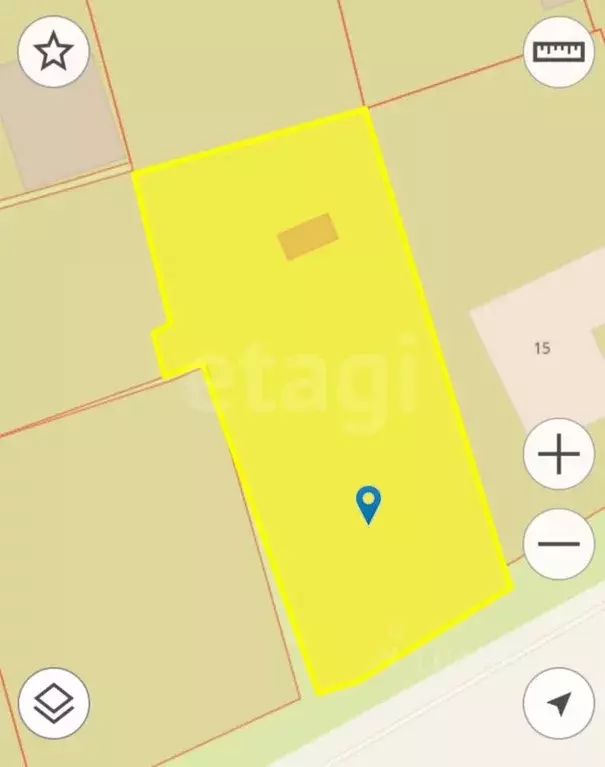Image resolution: width=605 pixels, height=767 pixels.
Task: Add this plot to favorites with the star
Action: point(54,51)
